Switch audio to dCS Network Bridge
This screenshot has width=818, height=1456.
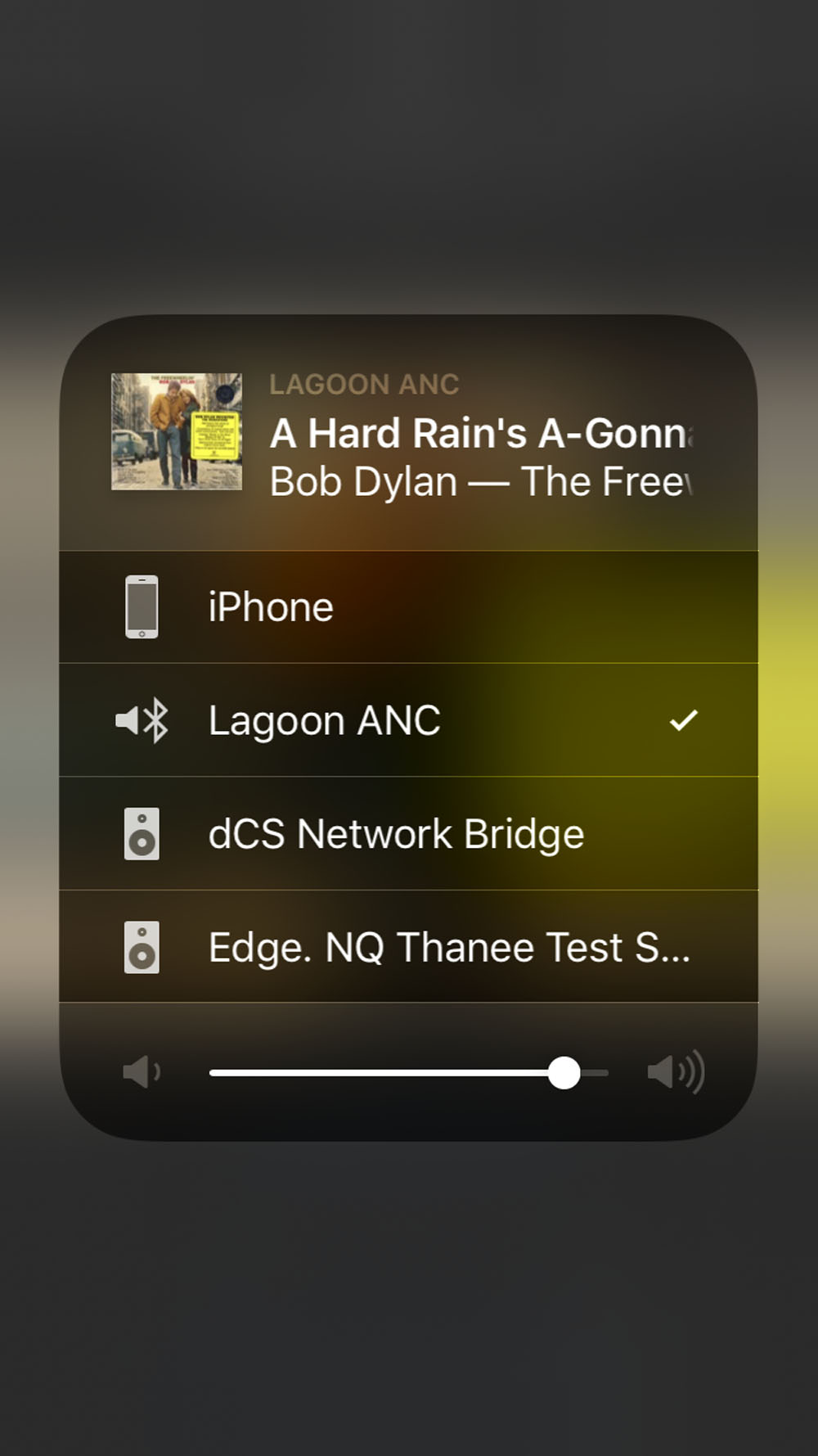pyautogui.click(x=407, y=834)
